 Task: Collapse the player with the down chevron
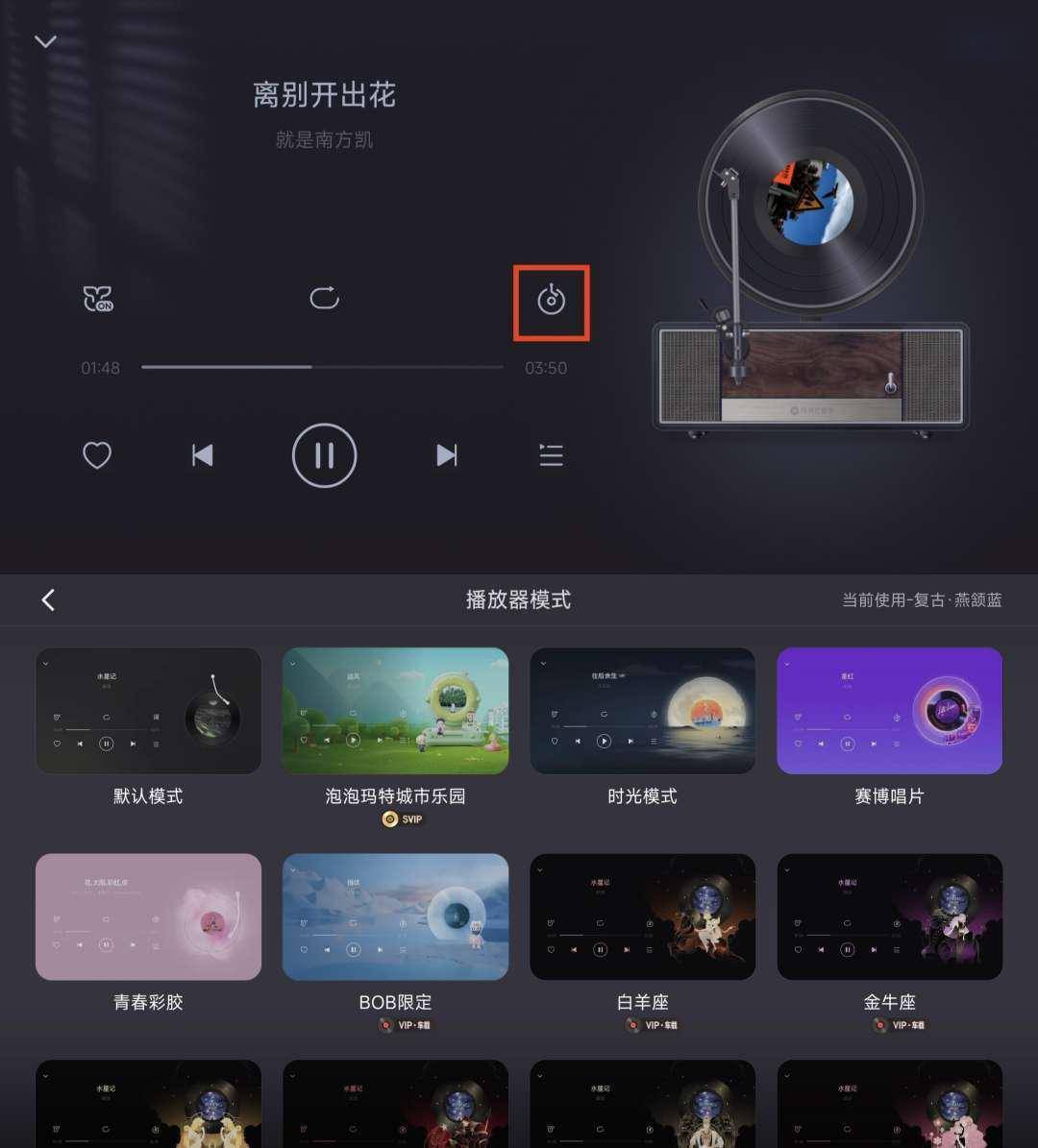click(45, 41)
